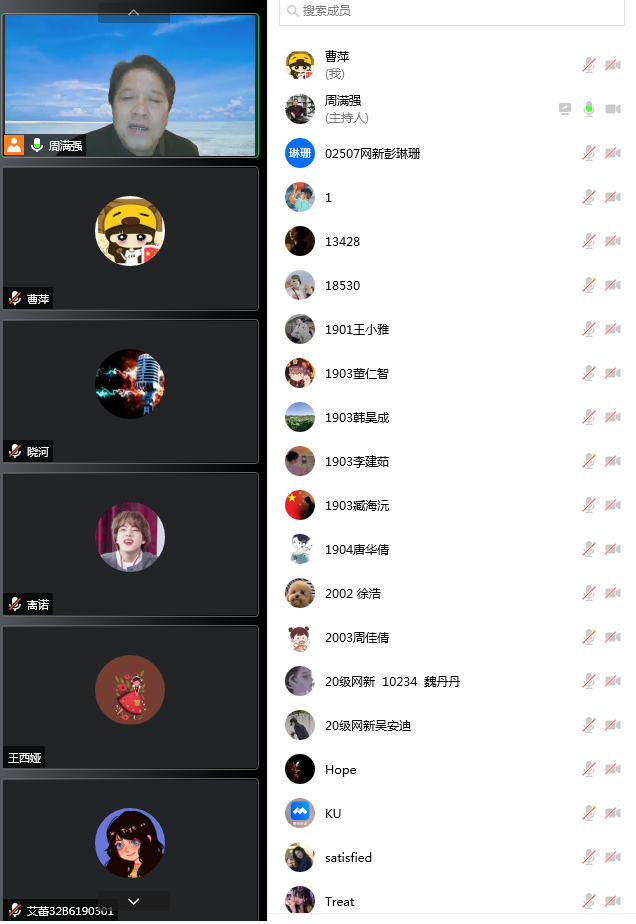Select the 晓河 video tile
Screen dimensions: 636x924
pyautogui.click(x=130, y=391)
